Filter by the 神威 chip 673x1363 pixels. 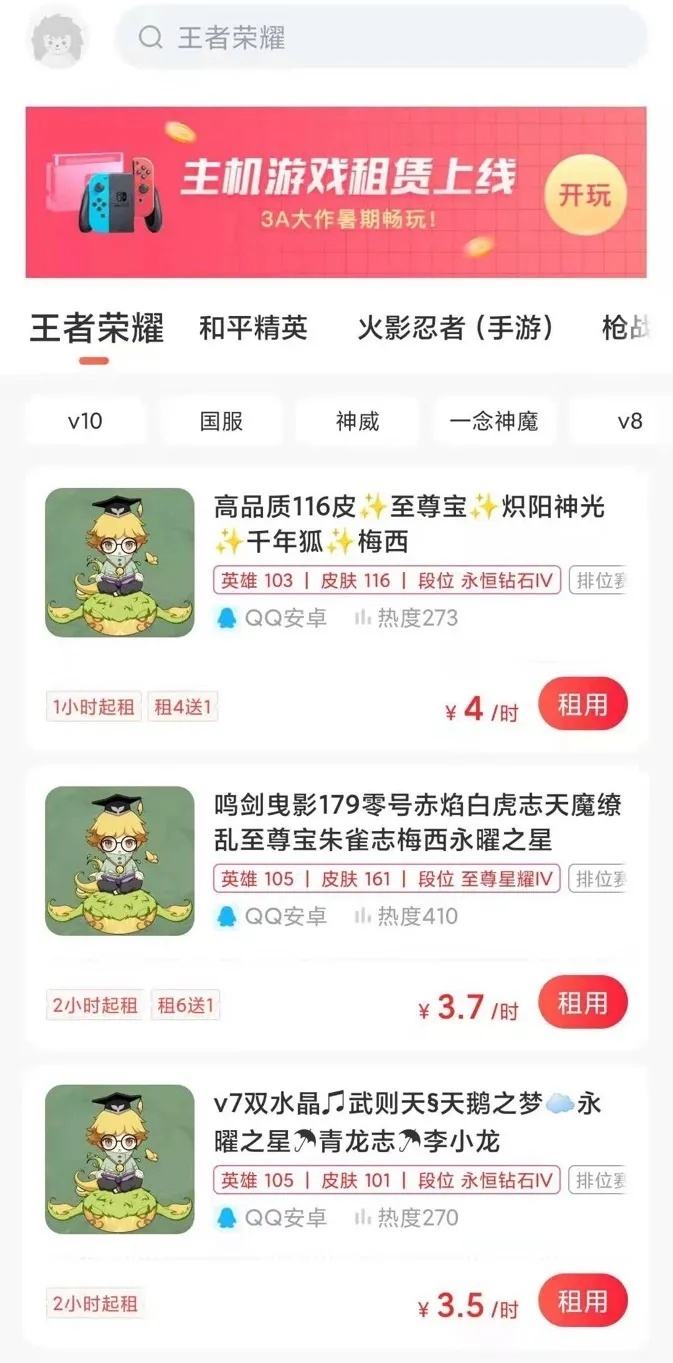[357, 421]
